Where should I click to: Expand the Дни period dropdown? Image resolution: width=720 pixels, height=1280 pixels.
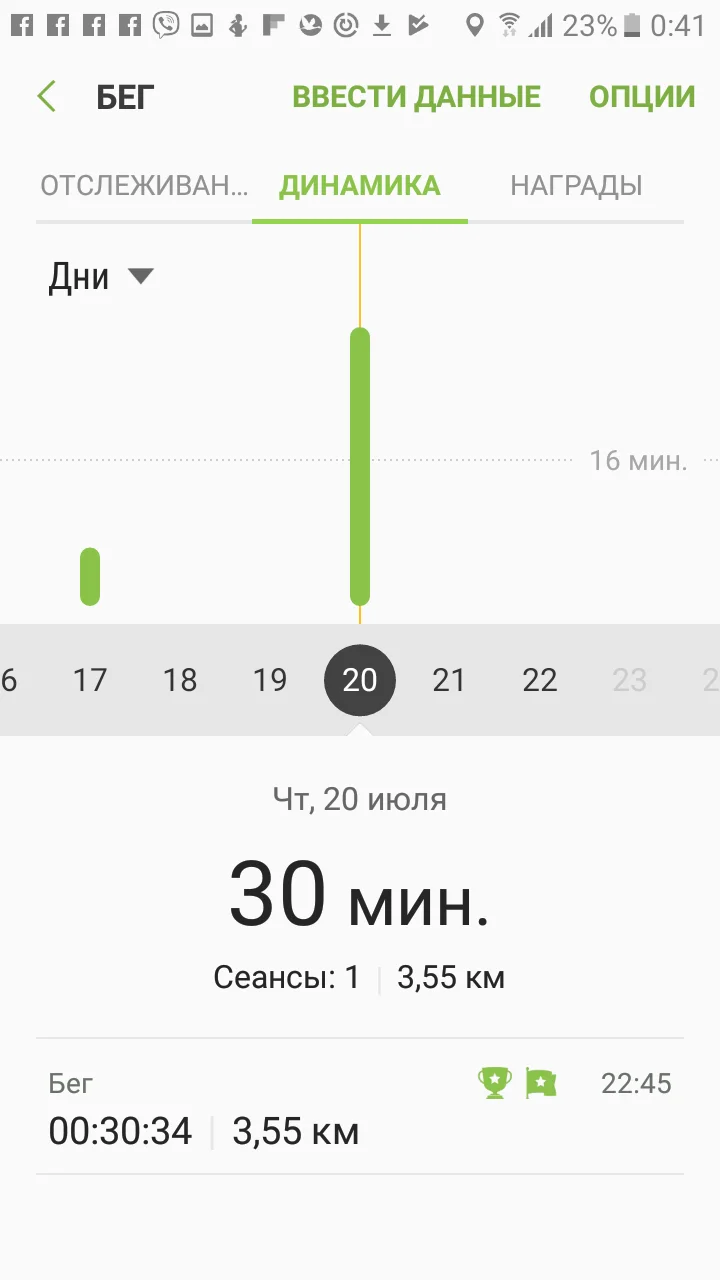pyautogui.click(x=100, y=276)
